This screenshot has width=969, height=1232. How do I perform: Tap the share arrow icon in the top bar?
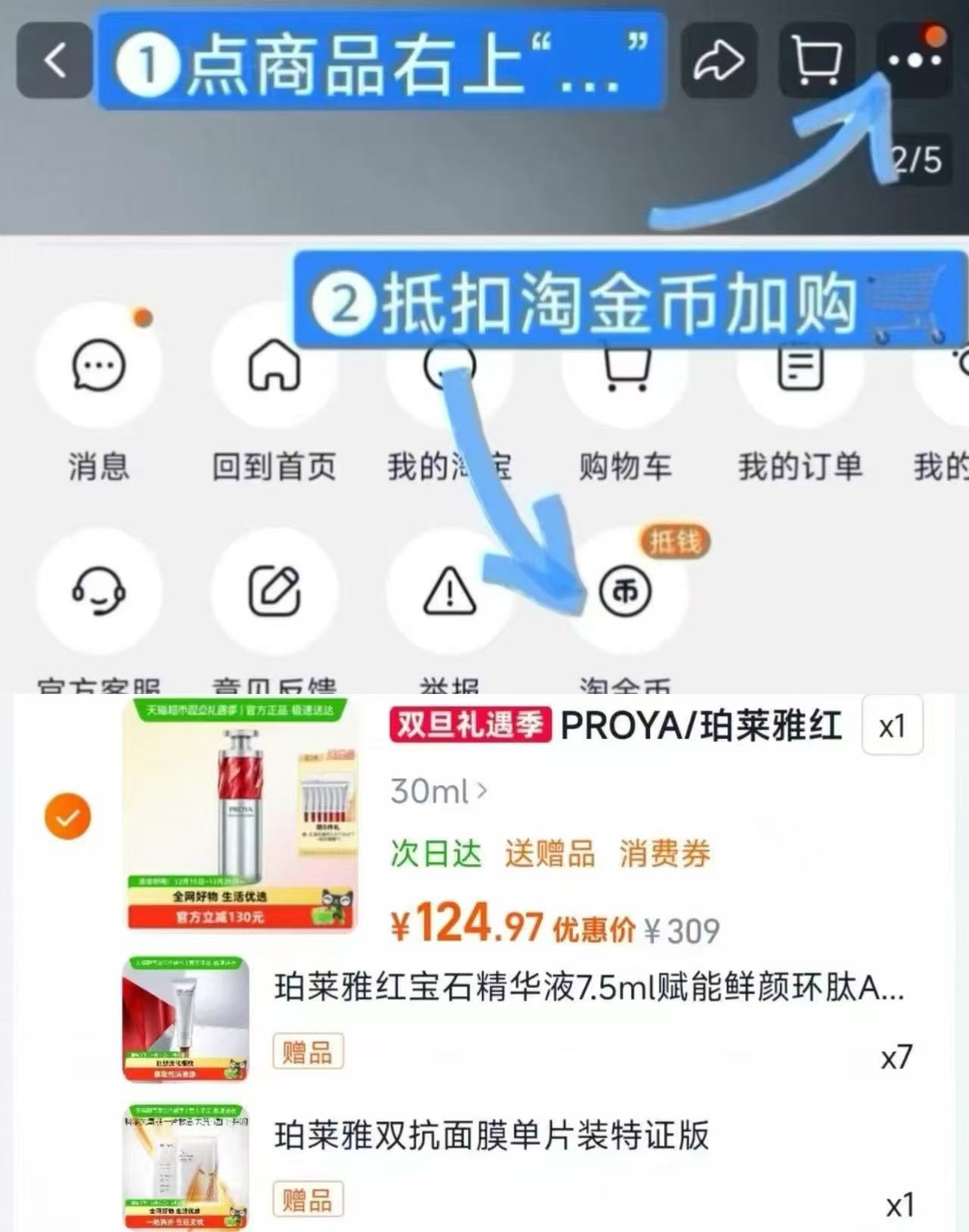click(x=721, y=61)
